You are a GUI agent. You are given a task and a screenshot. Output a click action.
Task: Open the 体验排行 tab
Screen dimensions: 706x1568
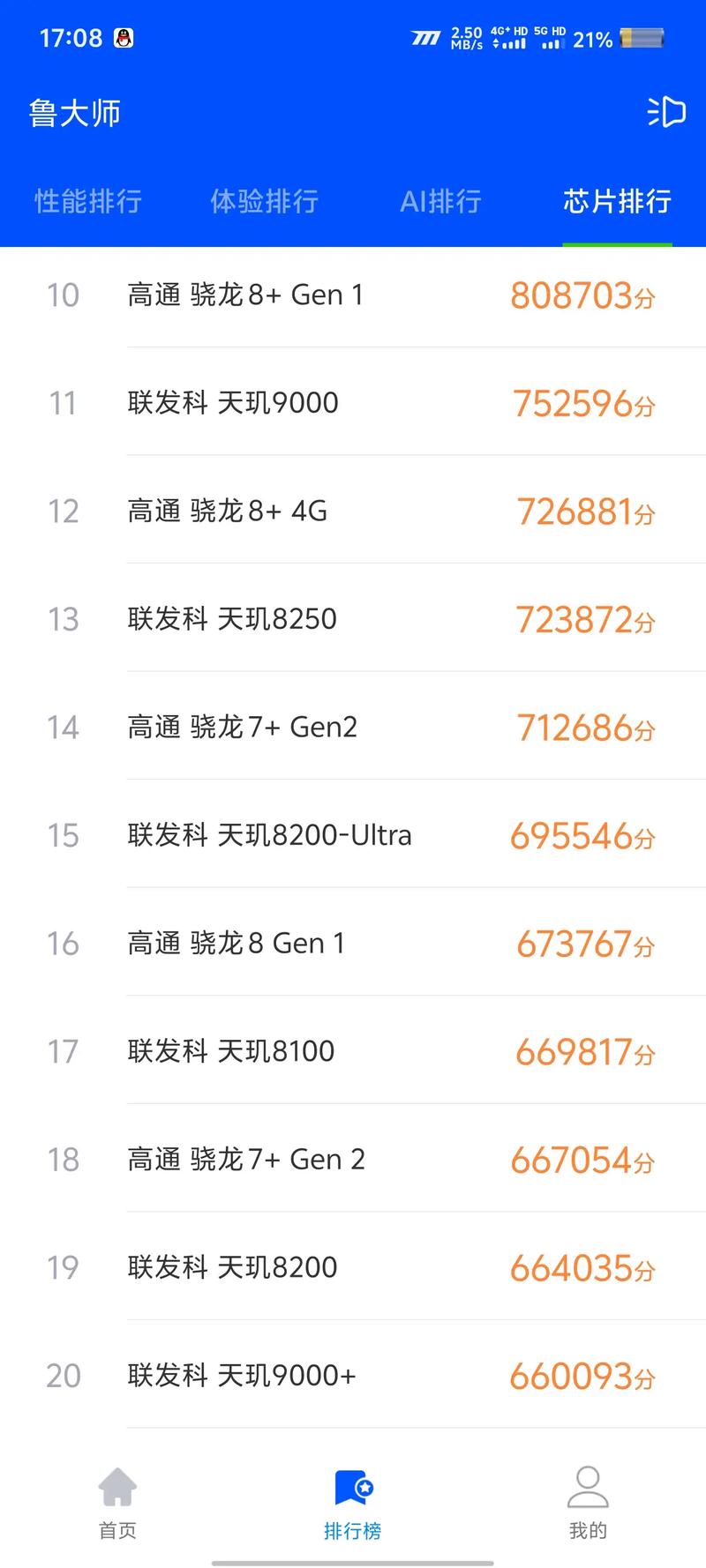point(264,202)
